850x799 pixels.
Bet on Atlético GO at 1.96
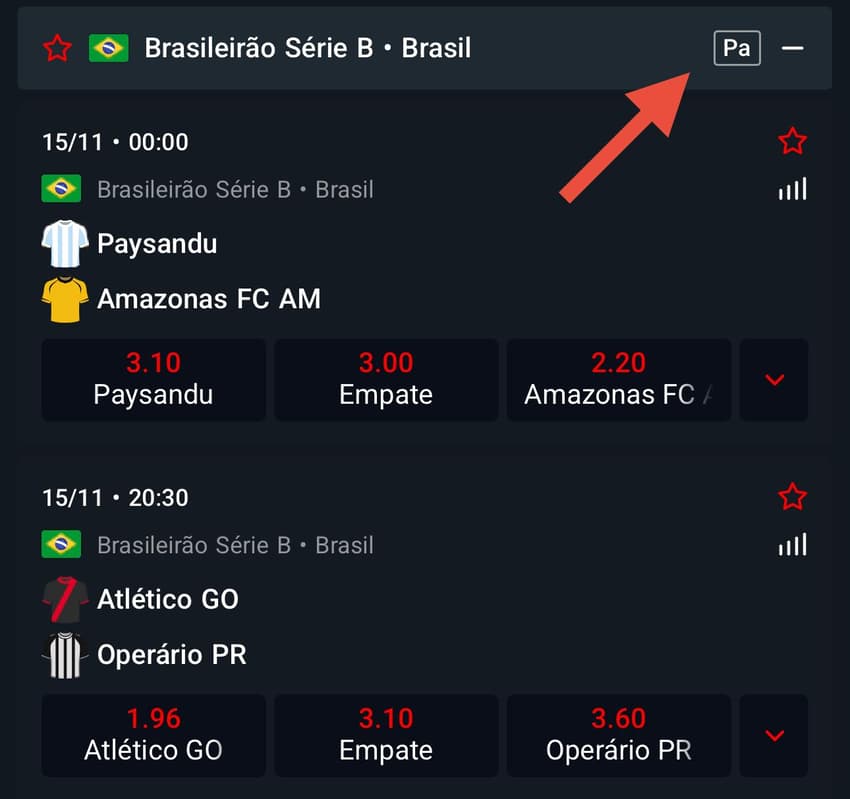coord(153,735)
